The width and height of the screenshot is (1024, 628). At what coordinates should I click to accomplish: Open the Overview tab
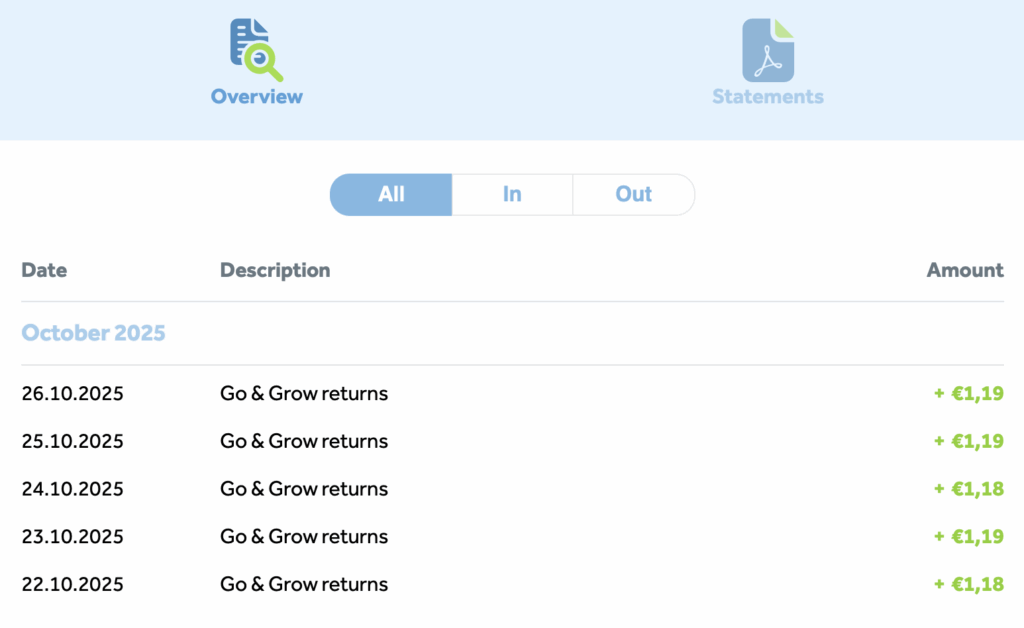pos(256,63)
